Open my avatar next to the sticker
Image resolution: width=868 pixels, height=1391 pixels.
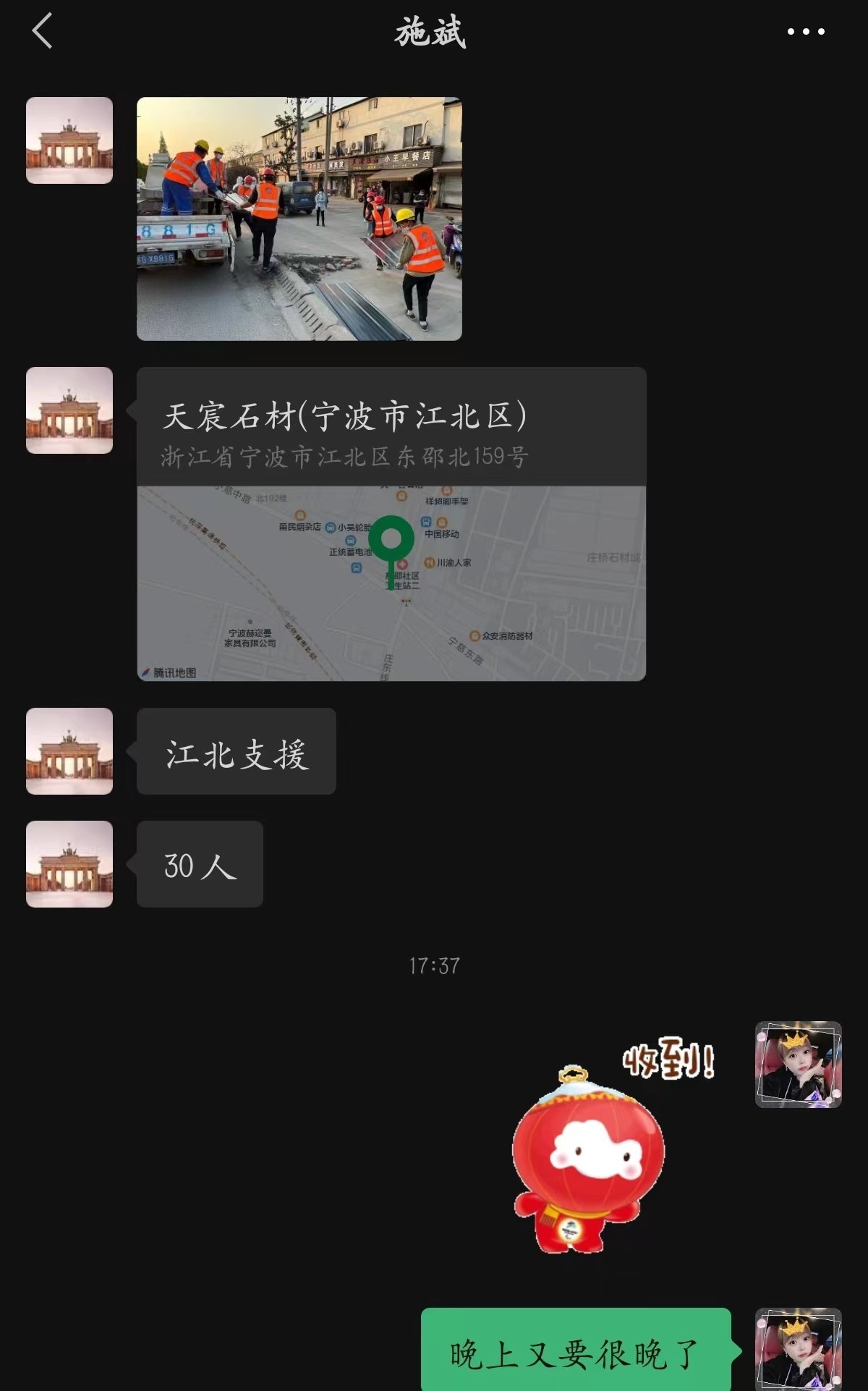(x=799, y=1065)
